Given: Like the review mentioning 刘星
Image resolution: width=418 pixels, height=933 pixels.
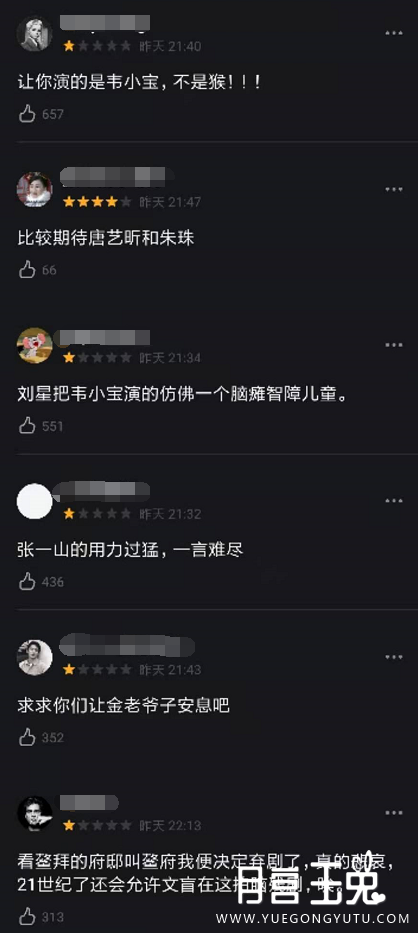Looking at the screenshot, I should pyautogui.click(x=27, y=425).
